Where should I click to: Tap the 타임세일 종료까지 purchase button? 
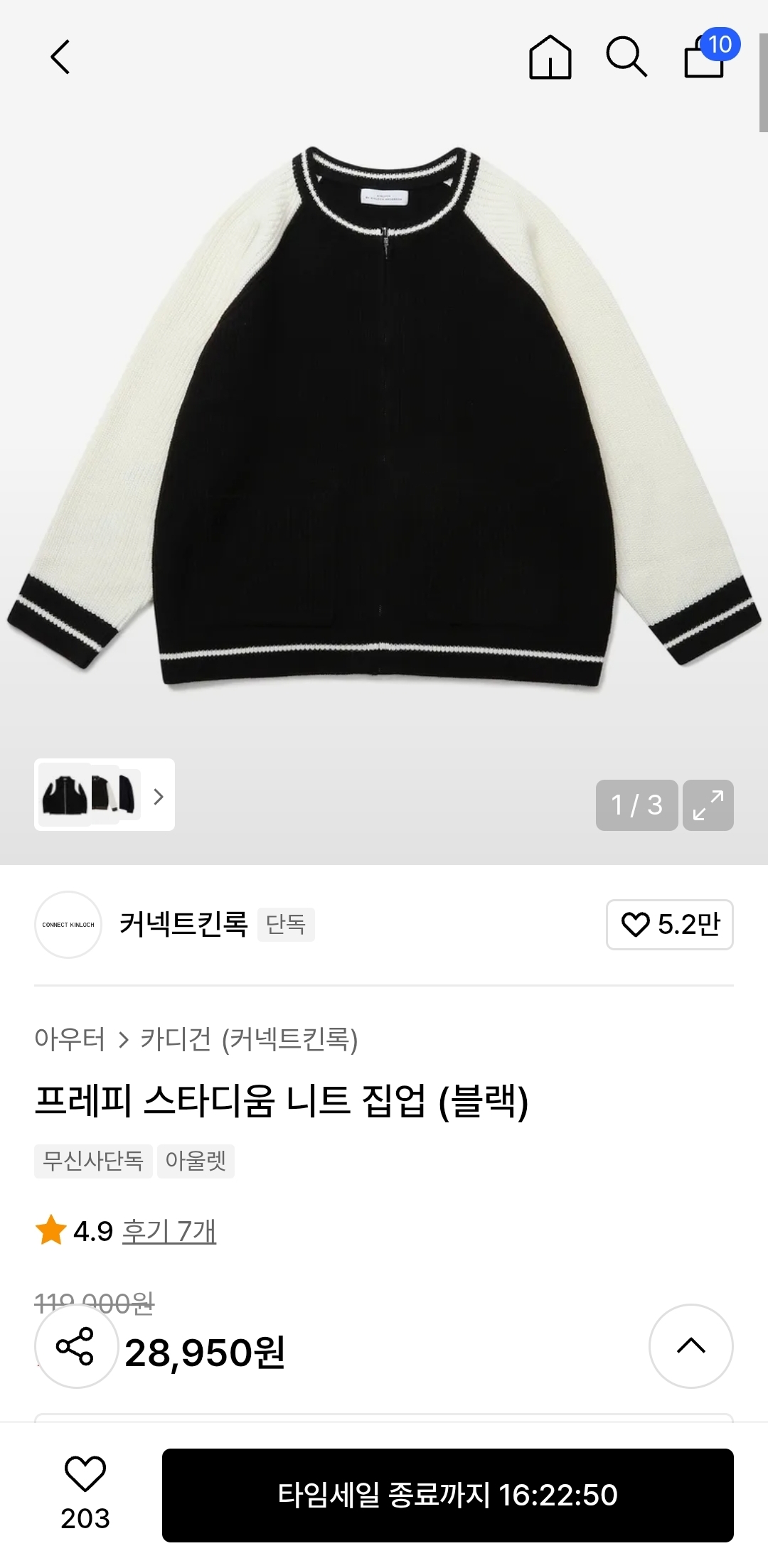(447, 1495)
